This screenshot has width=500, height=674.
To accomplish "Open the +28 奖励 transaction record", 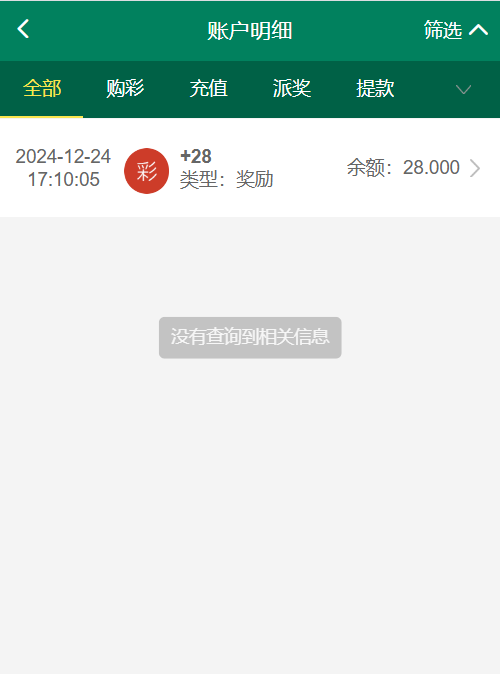I will click(250, 168).
